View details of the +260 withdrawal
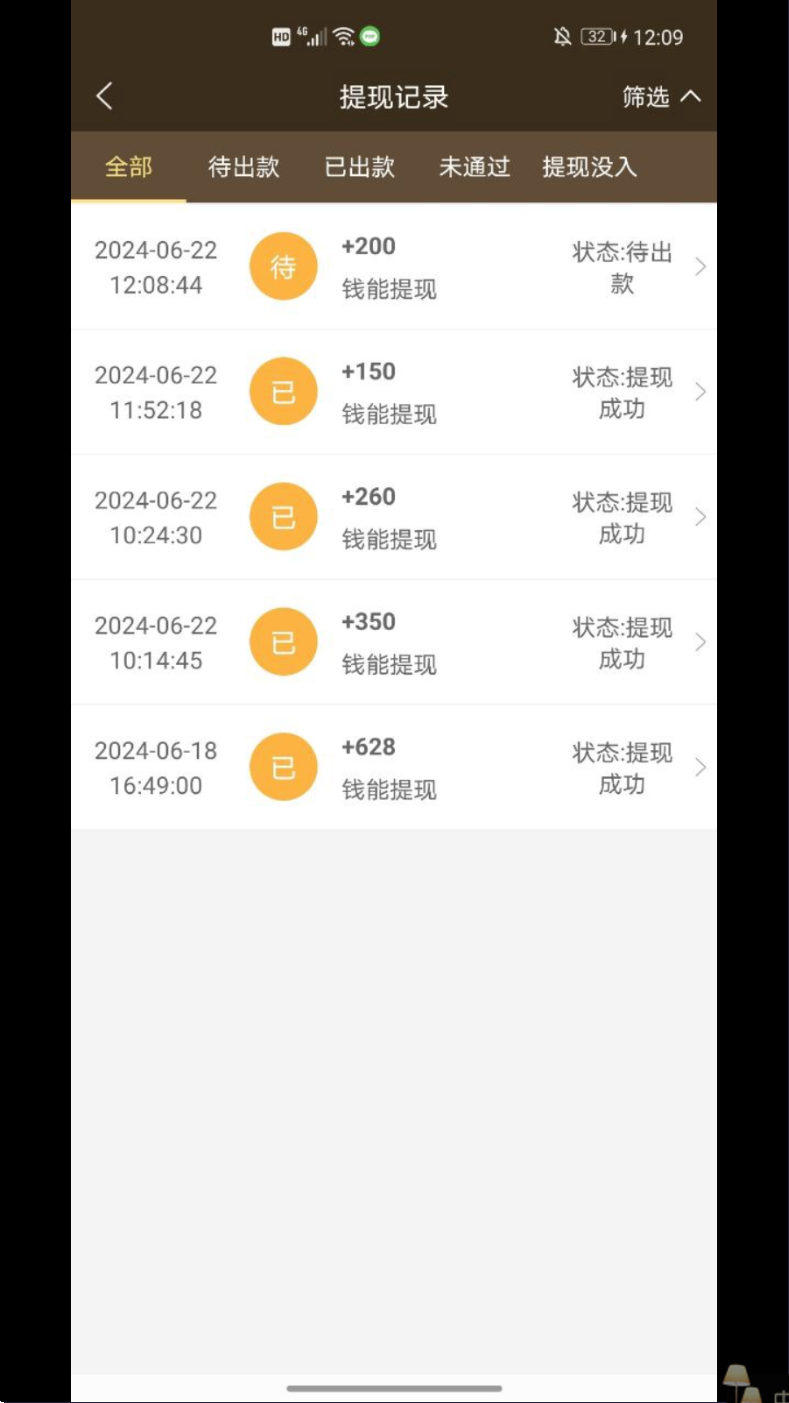The height and width of the screenshot is (1403, 789). click(x=394, y=517)
